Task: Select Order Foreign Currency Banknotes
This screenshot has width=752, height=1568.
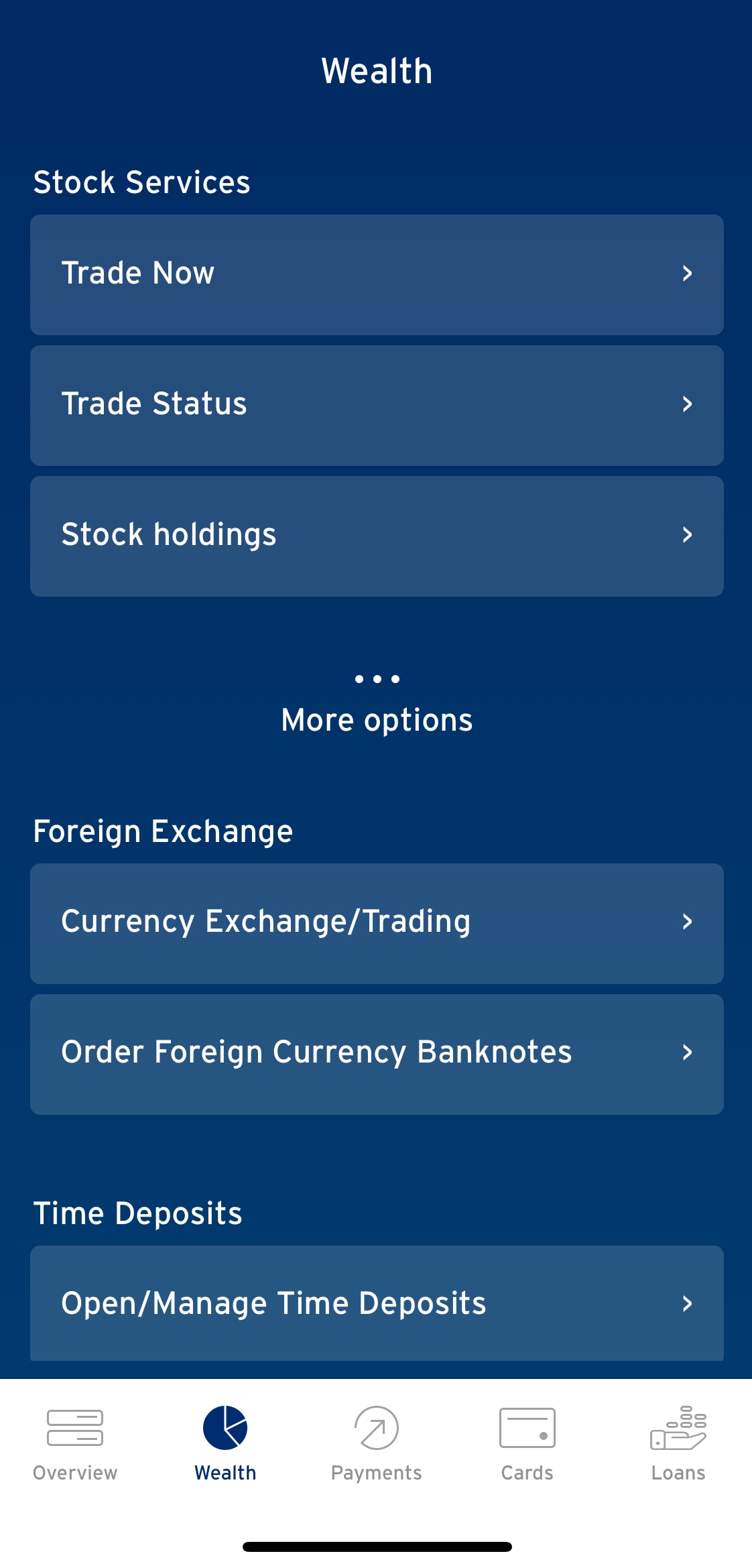Action: [x=377, y=1054]
